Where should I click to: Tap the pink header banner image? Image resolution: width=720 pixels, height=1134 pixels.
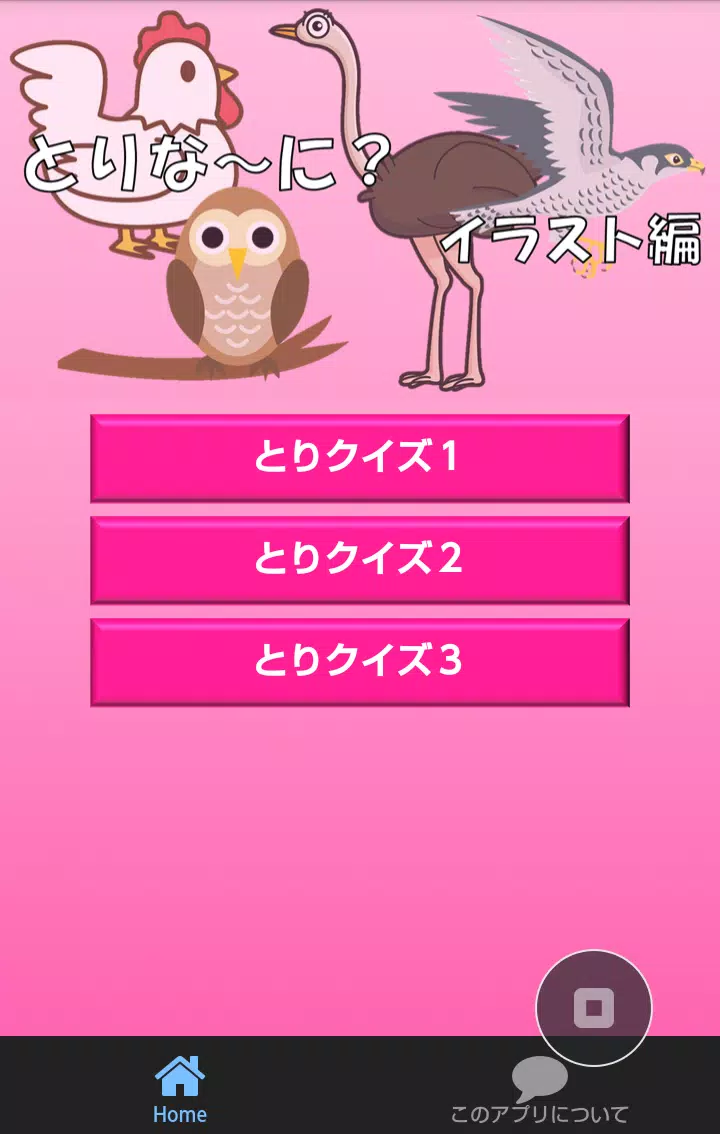coord(360,200)
